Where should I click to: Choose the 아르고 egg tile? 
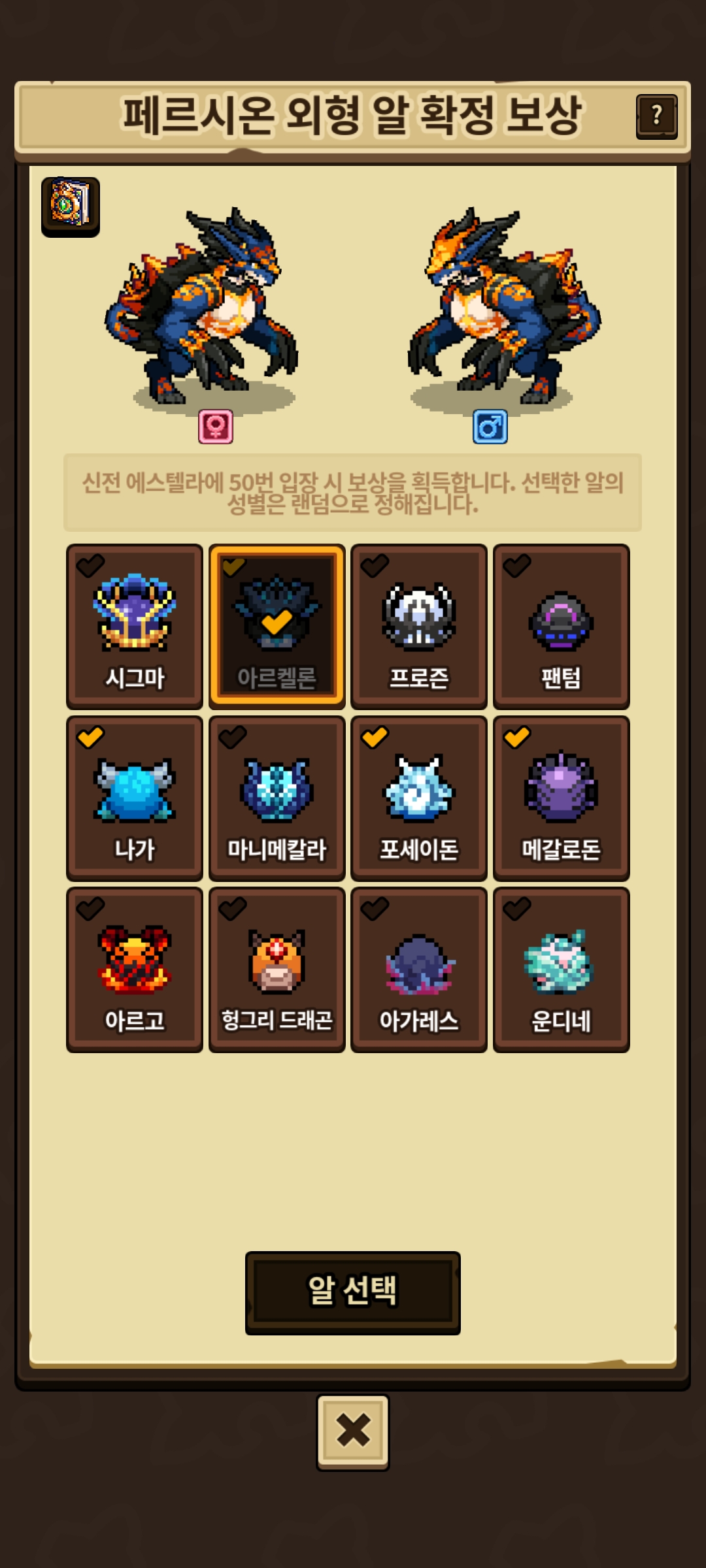point(135,970)
